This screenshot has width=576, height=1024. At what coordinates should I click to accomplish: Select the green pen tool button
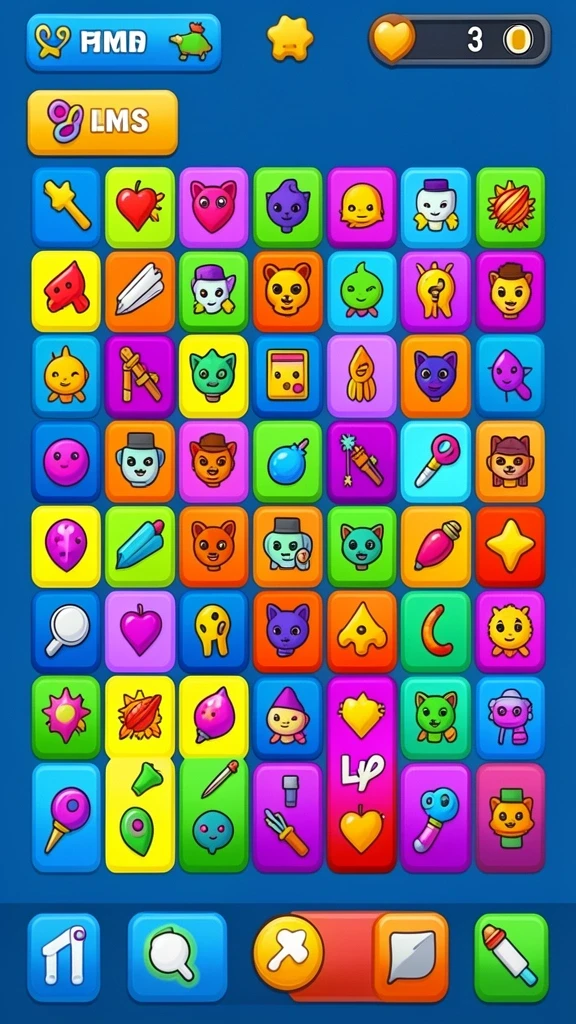click(511, 957)
